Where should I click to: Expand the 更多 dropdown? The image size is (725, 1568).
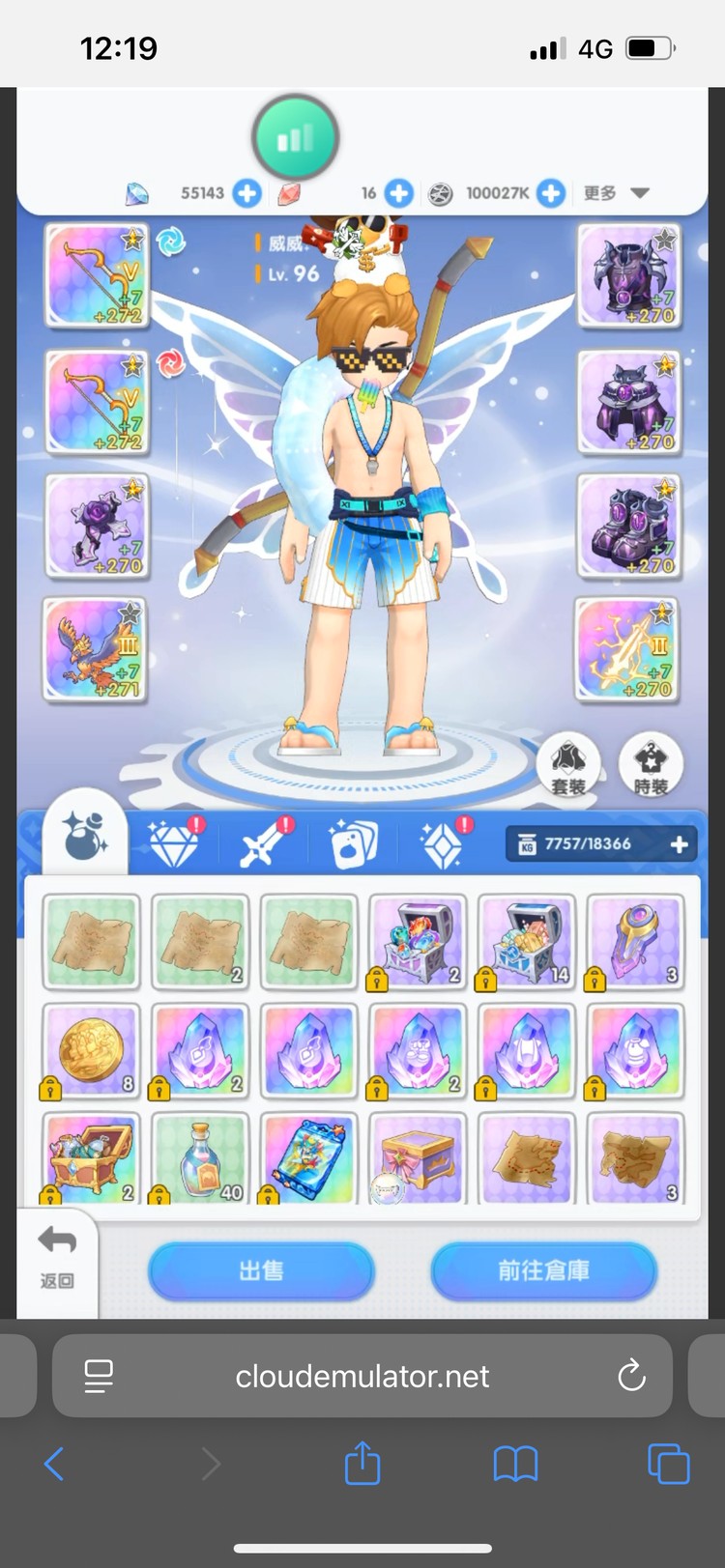616,193
